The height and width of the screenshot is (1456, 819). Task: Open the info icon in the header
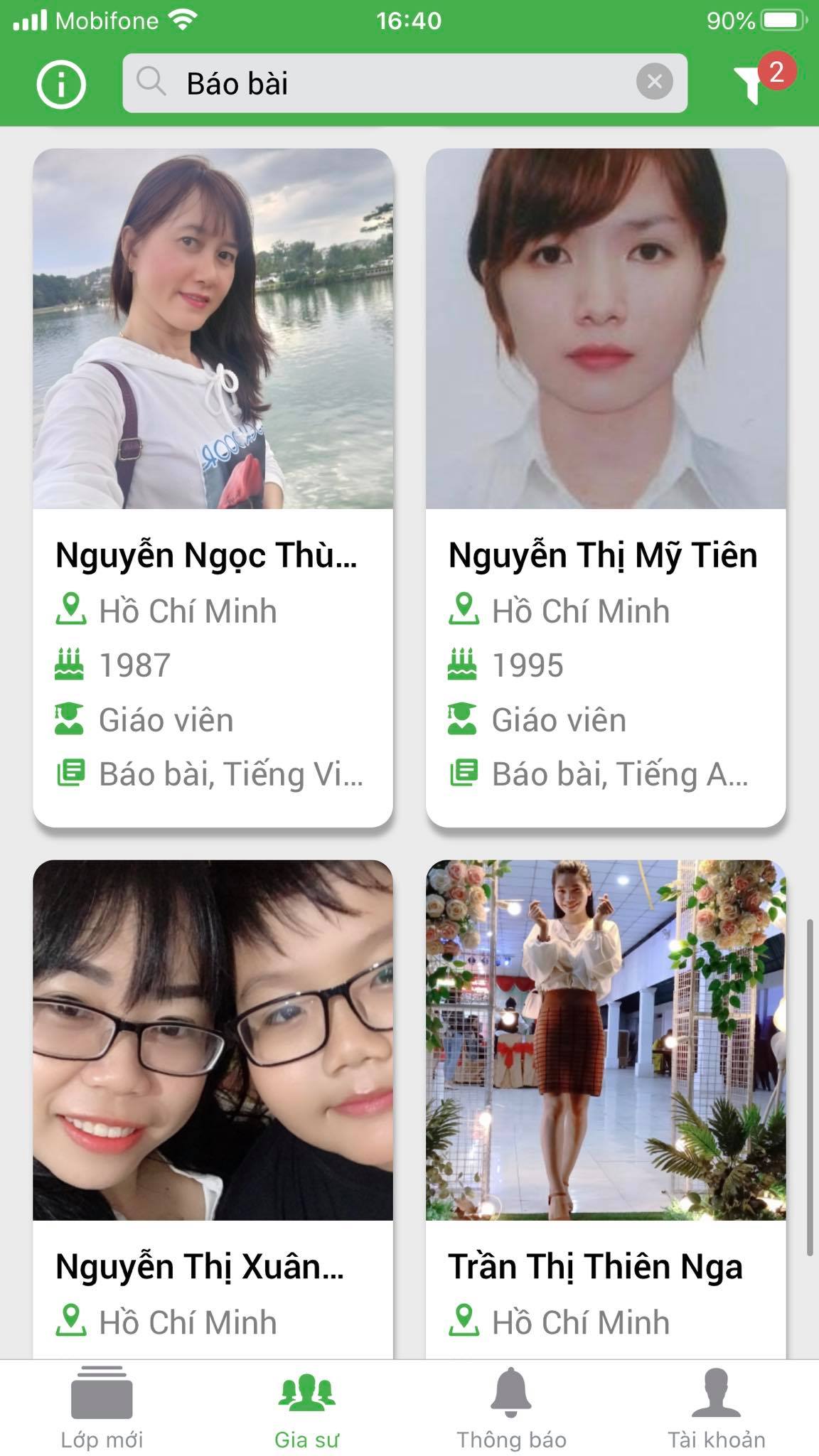click(x=61, y=85)
